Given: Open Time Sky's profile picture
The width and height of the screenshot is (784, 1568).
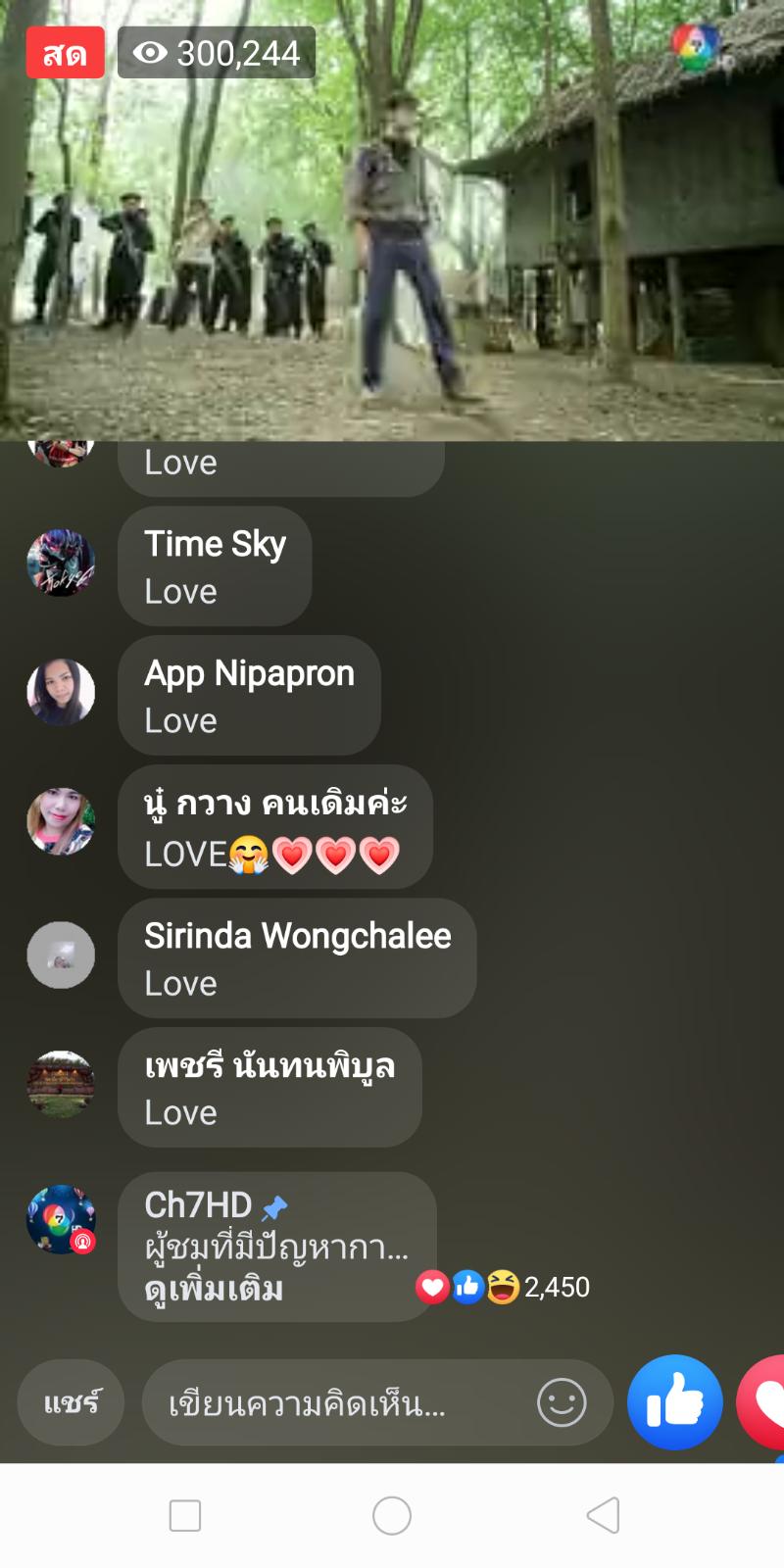Looking at the screenshot, I should (61, 563).
